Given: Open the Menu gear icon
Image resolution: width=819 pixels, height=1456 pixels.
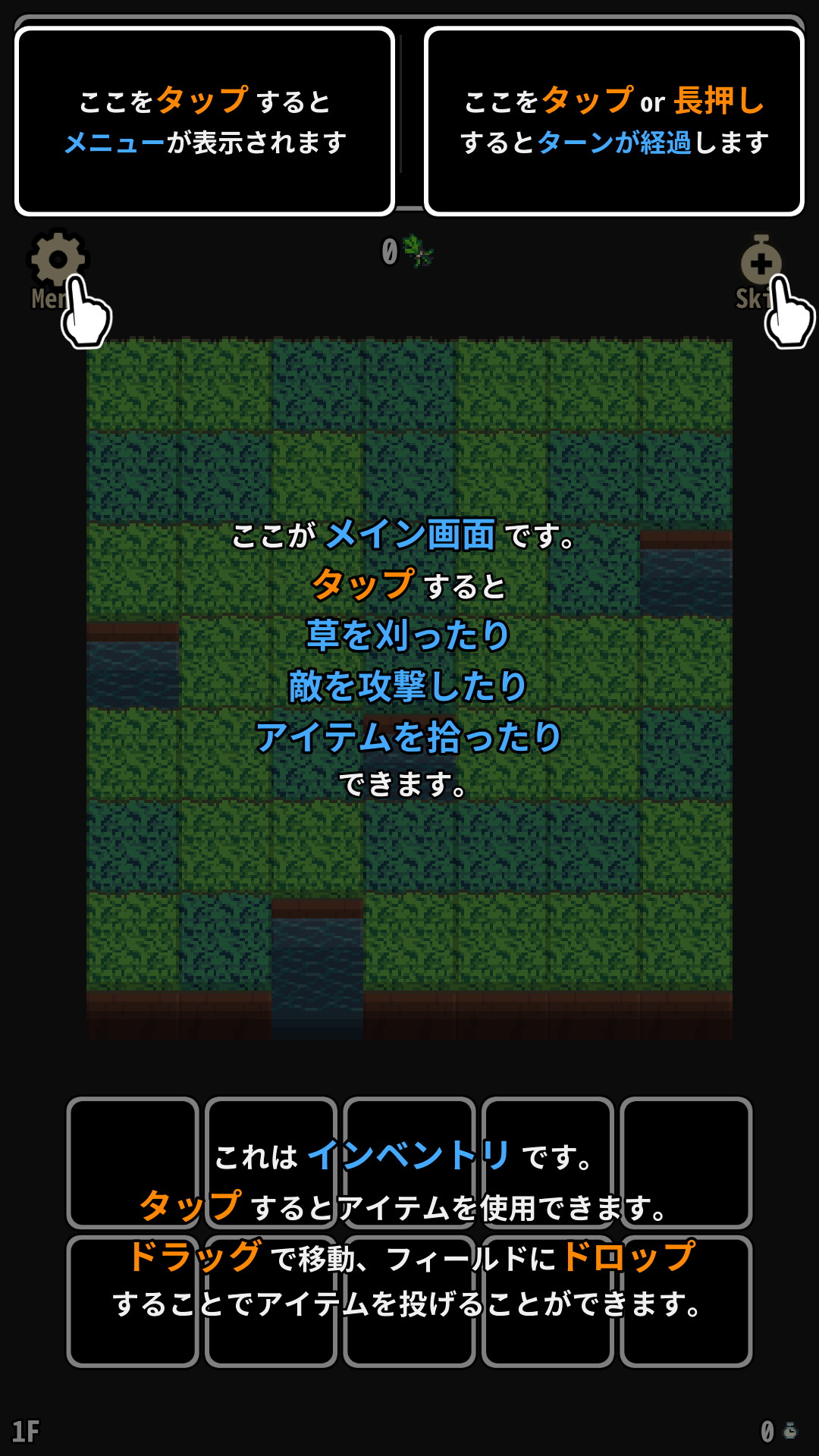Looking at the screenshot, I should [x=57, y=260].
